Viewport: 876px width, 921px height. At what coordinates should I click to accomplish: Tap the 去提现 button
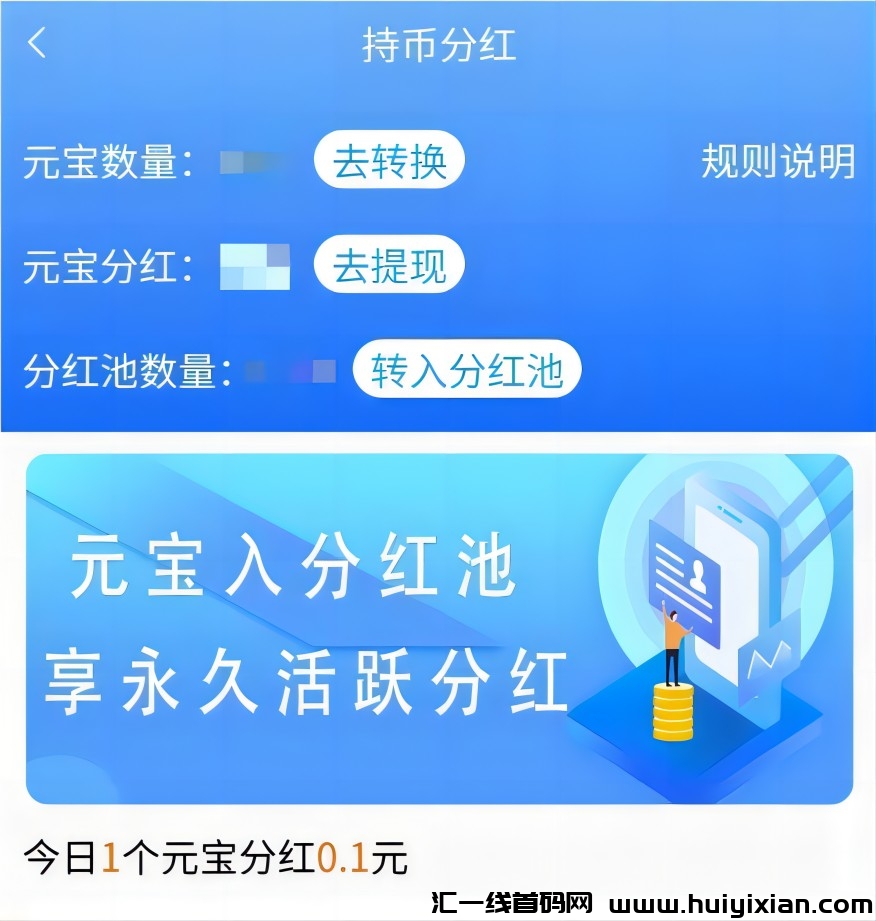point(388,263)
